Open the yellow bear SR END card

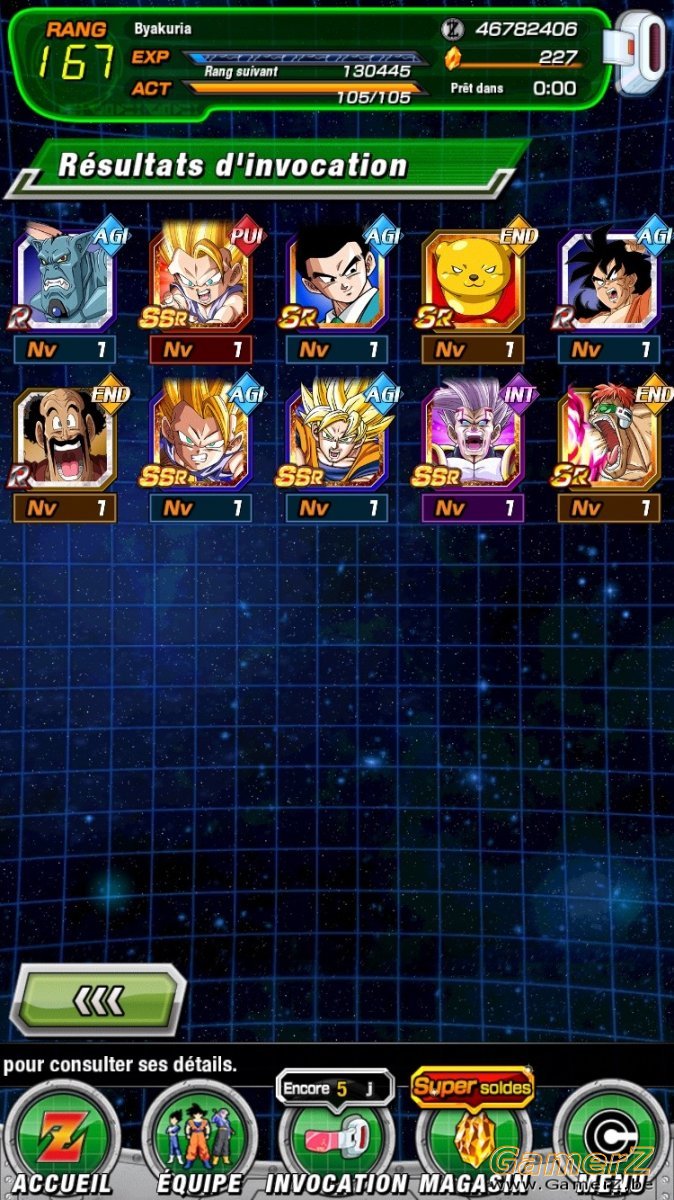tap(473, 291)
